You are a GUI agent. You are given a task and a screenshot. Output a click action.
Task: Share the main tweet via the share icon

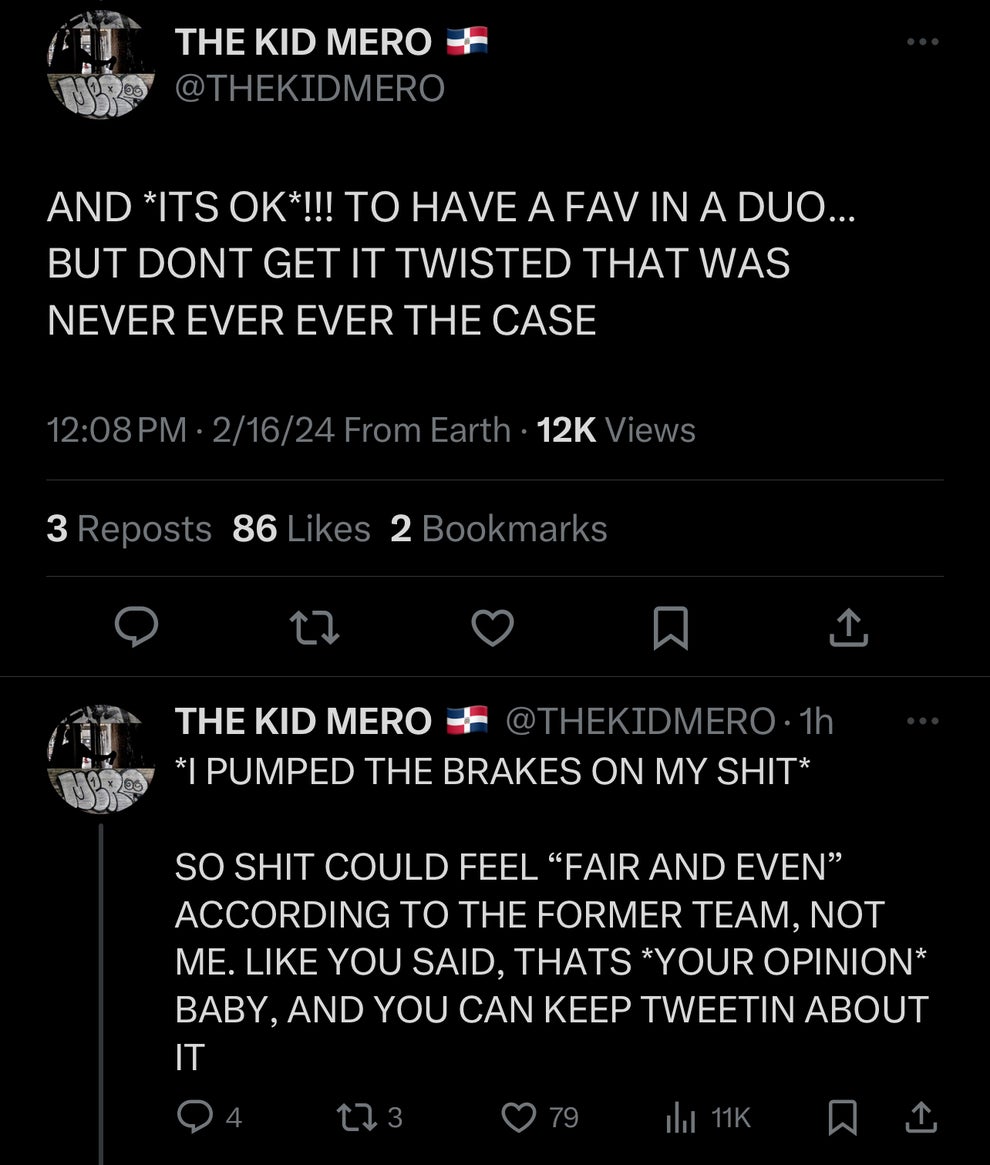pos(848,627)
